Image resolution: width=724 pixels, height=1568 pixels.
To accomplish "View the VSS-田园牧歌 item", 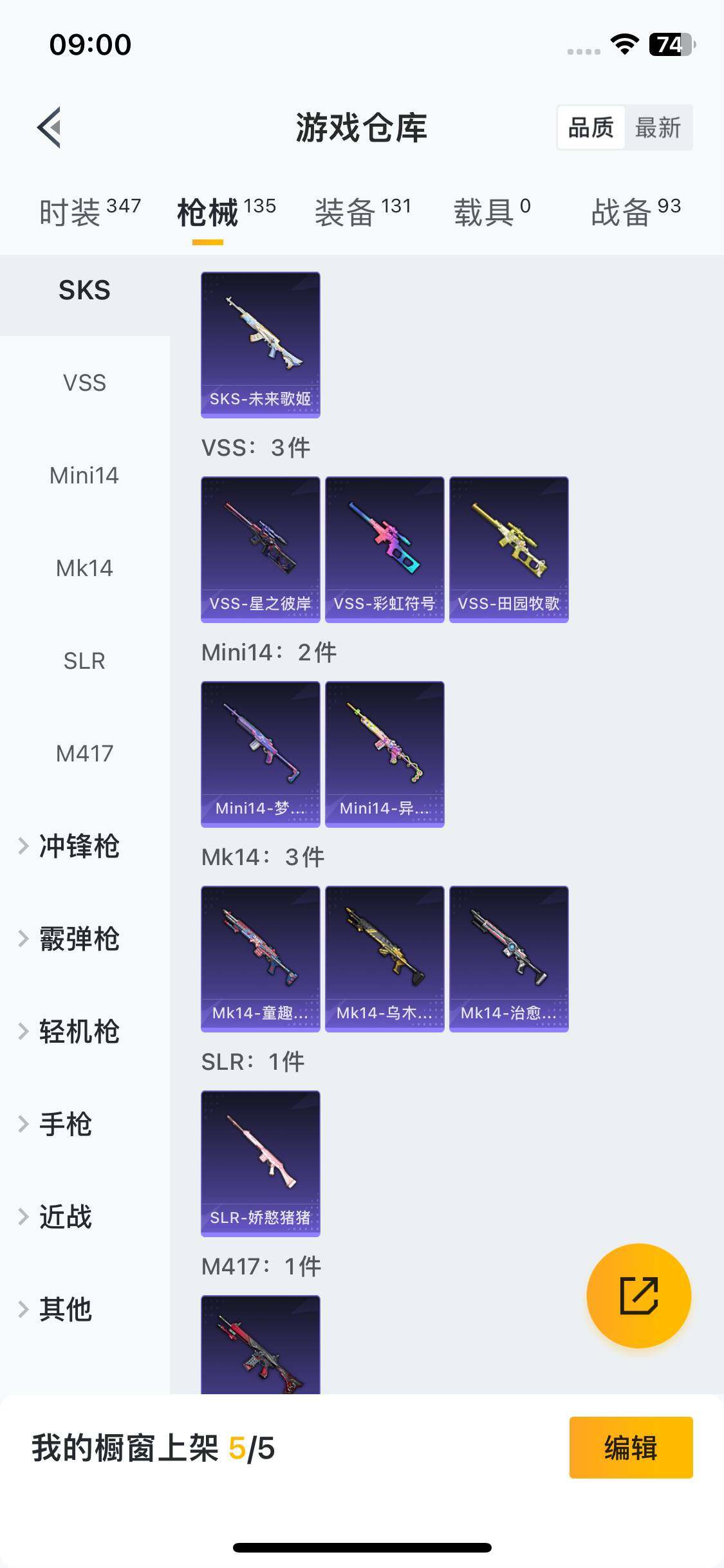I will point(508,550).
